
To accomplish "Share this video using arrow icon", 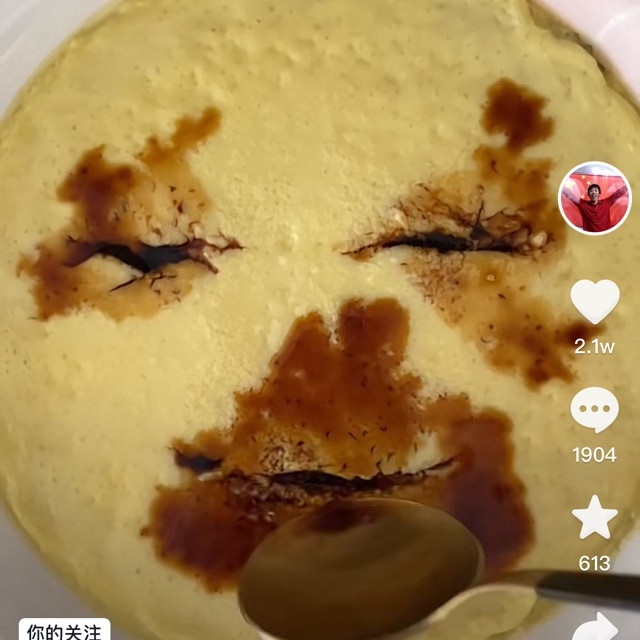I will (x=596, y=625).
